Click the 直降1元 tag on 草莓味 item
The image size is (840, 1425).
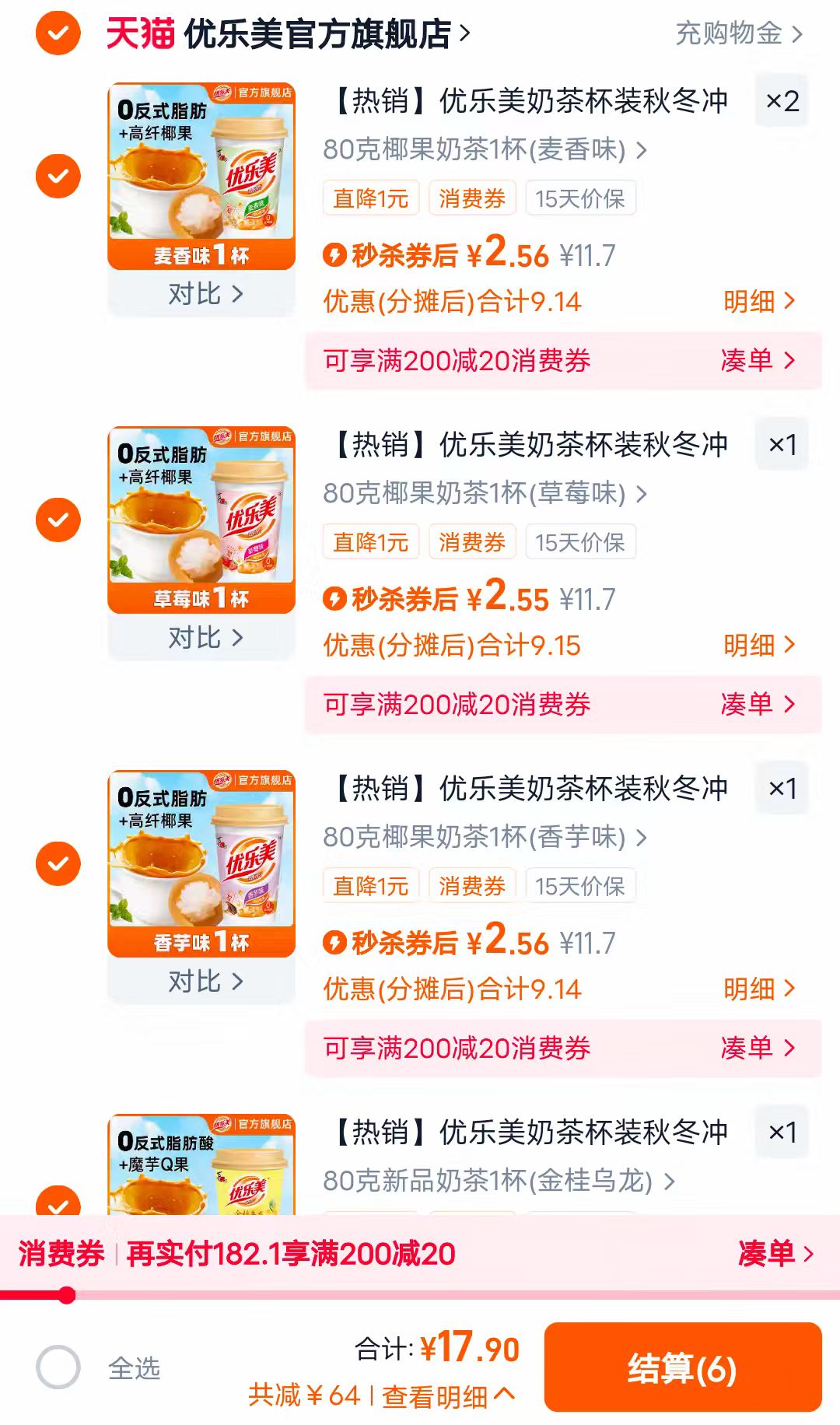pyautogui.click(x=371, y=541)
